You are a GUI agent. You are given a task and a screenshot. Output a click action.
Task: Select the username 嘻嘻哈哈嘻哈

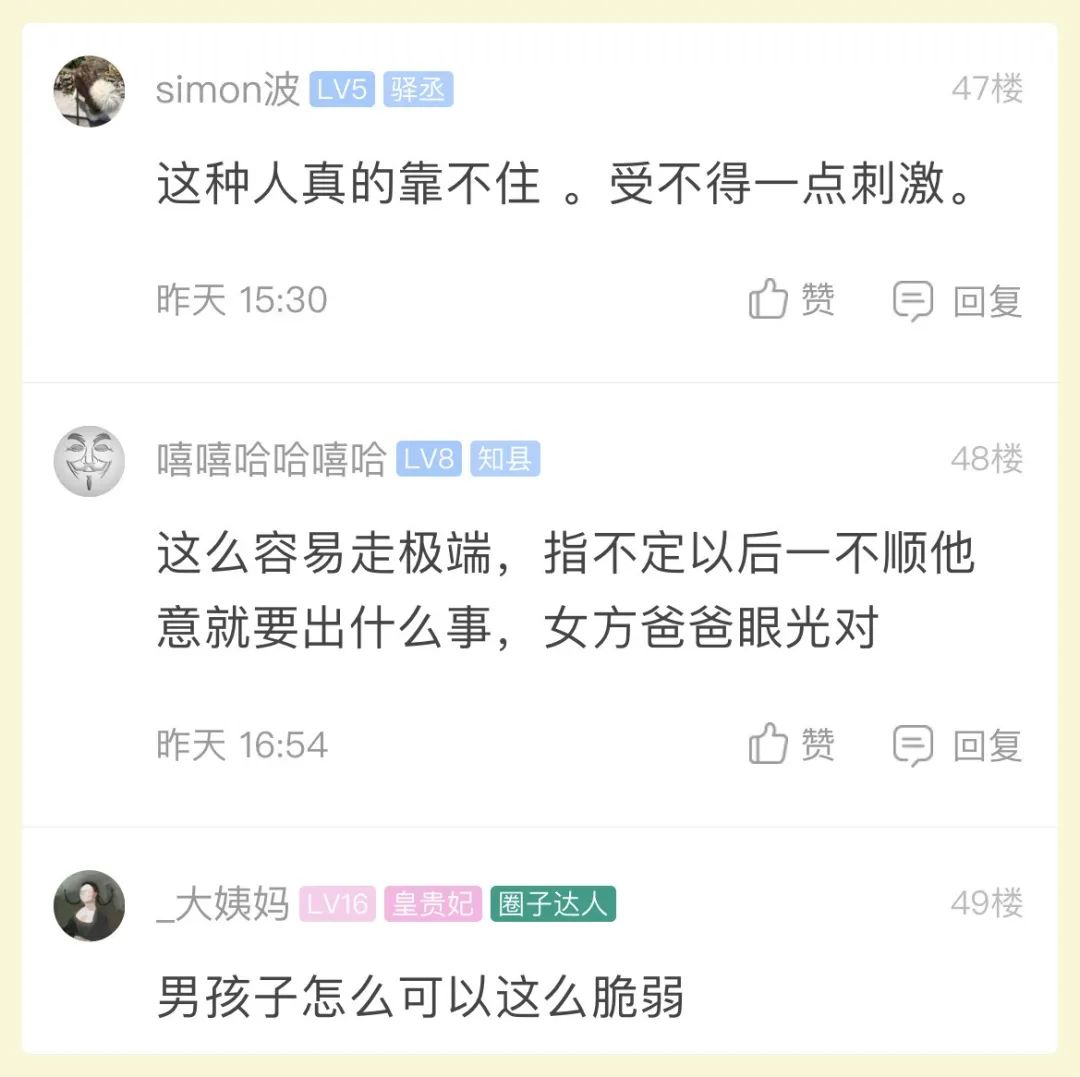pos(271,460)
